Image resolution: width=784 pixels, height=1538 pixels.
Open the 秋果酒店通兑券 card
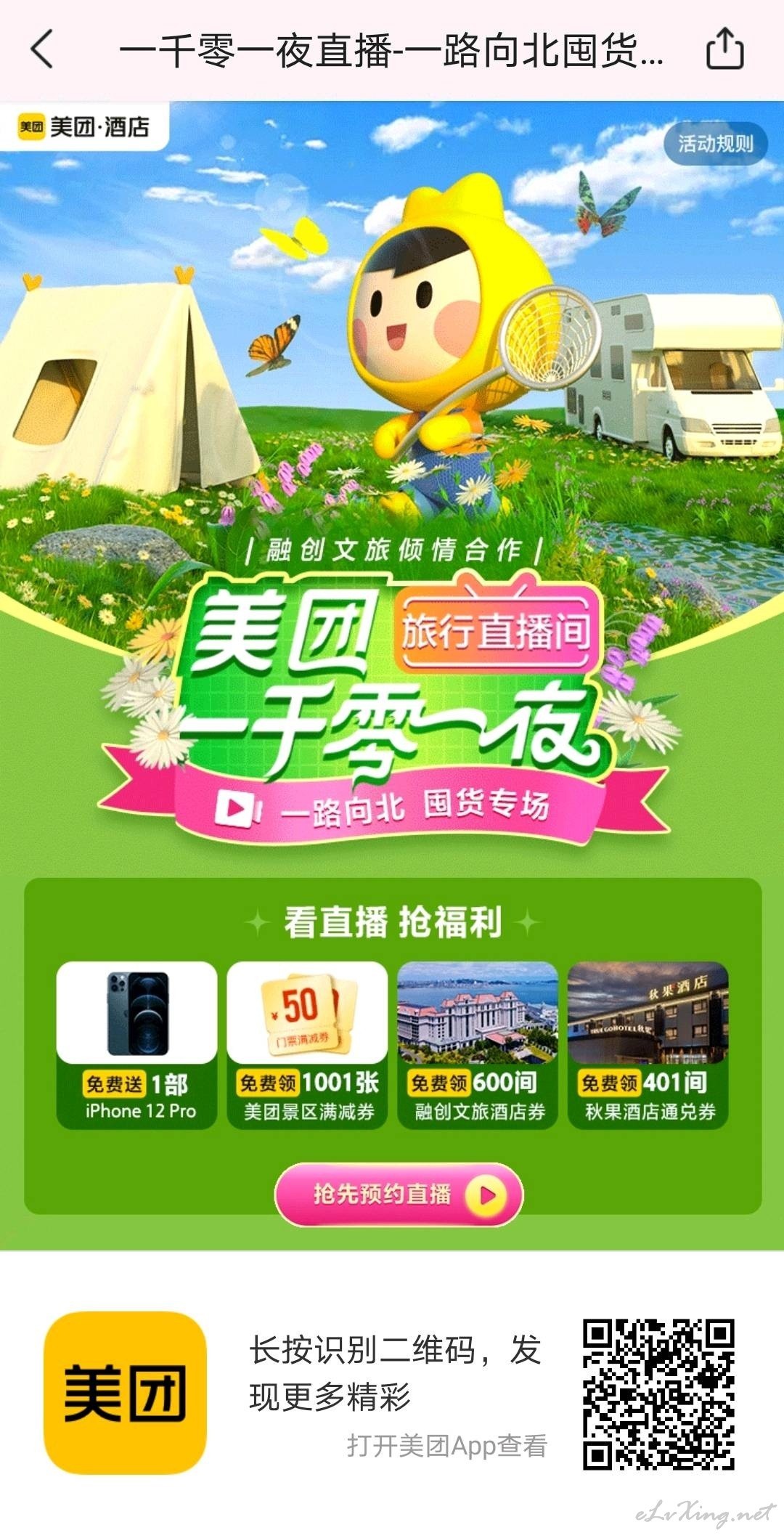point(648,1046)
